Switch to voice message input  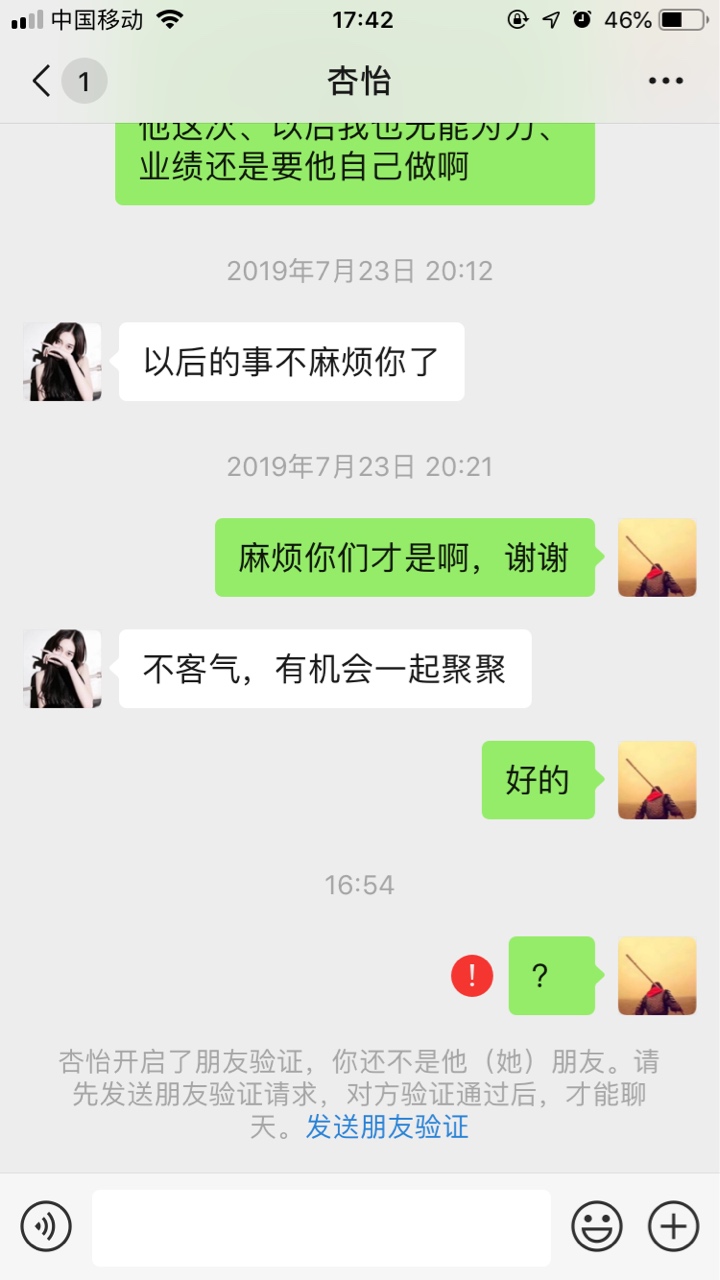click(x=46, y=1226)
